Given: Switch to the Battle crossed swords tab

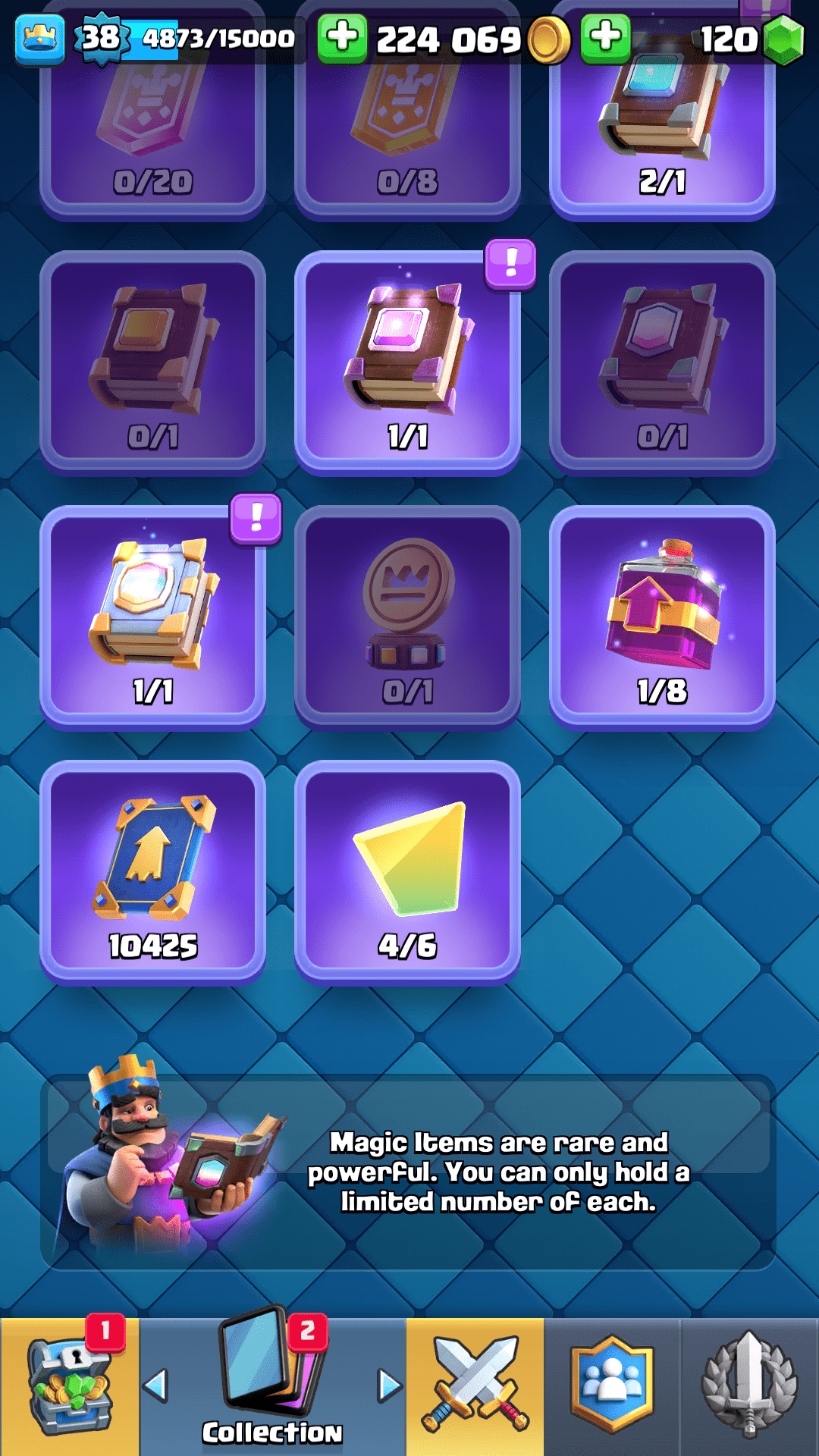Looking at the screenshot, I should point(475,1388).
